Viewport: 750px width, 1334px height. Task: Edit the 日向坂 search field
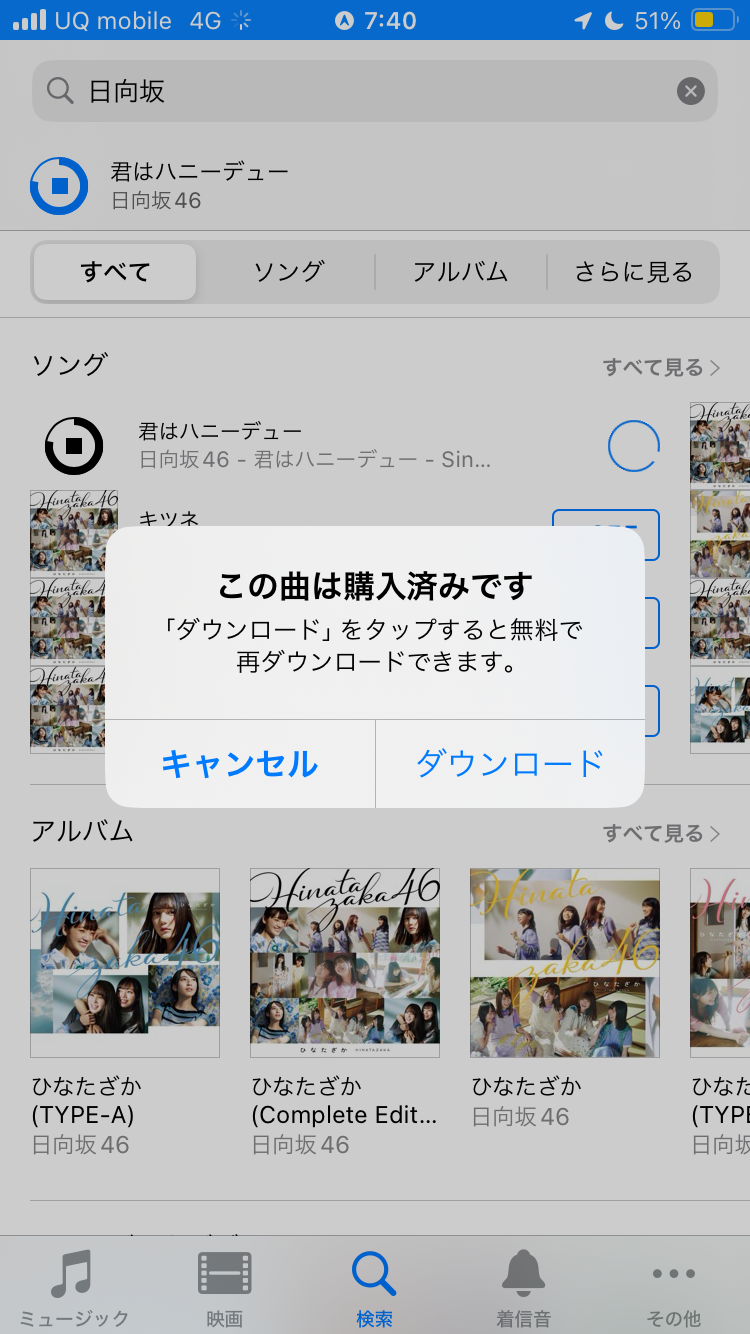[x=370, y=92]
